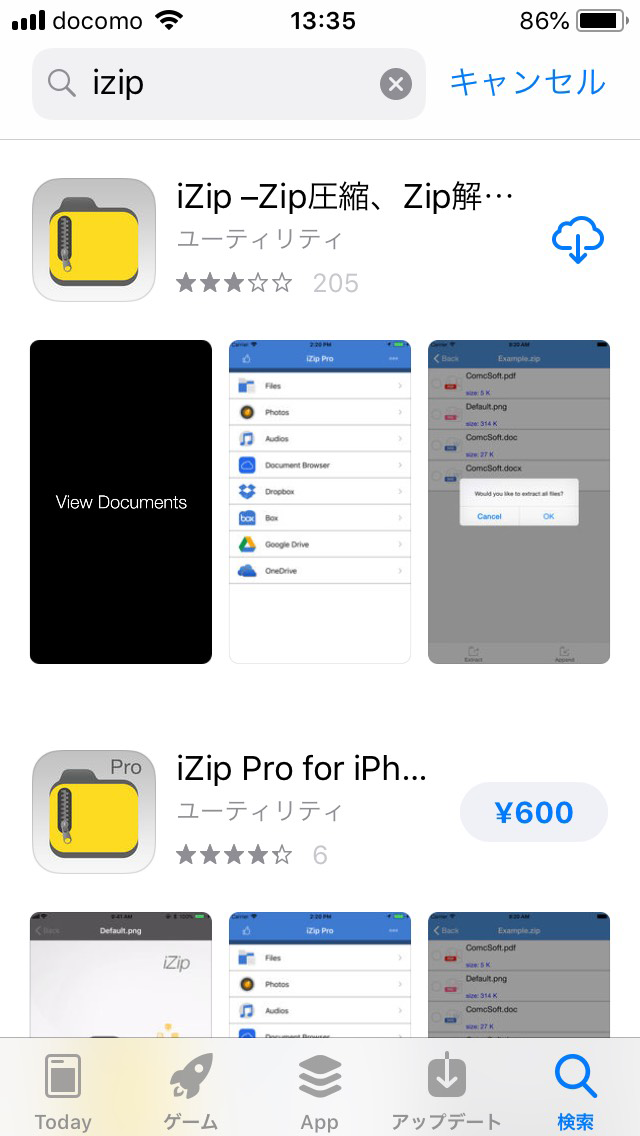The height and width of the screenshot is (1136, 640).
Task: Open the View Documents preview video
Action: 121,502
